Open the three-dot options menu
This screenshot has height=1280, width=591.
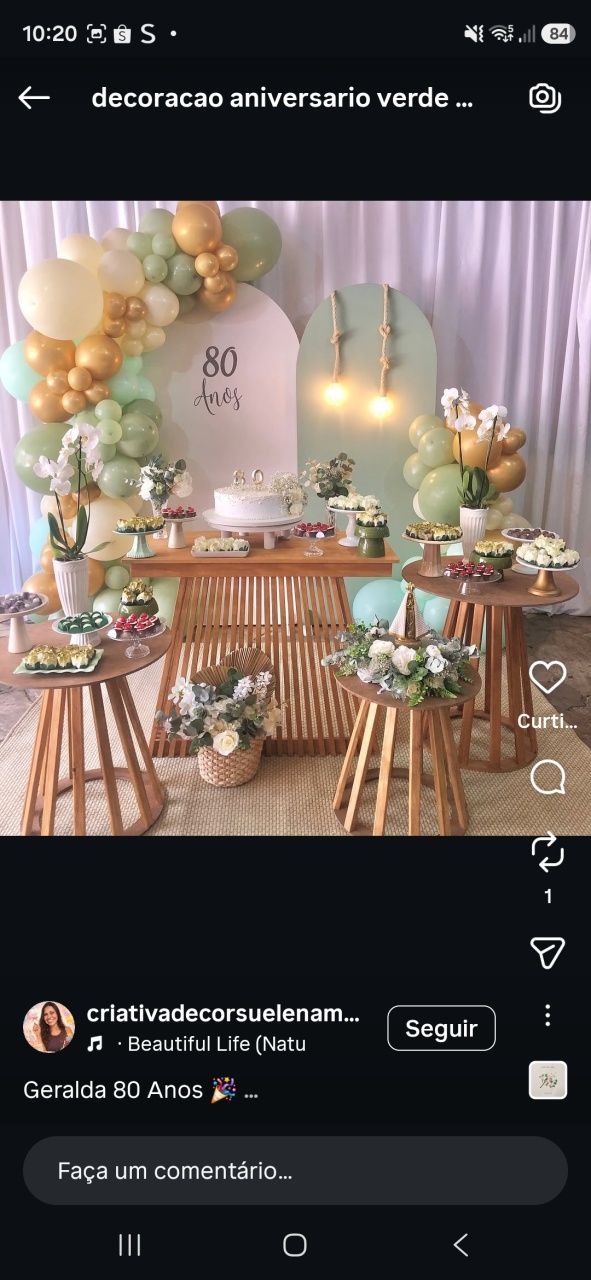tap(547, 1016)
